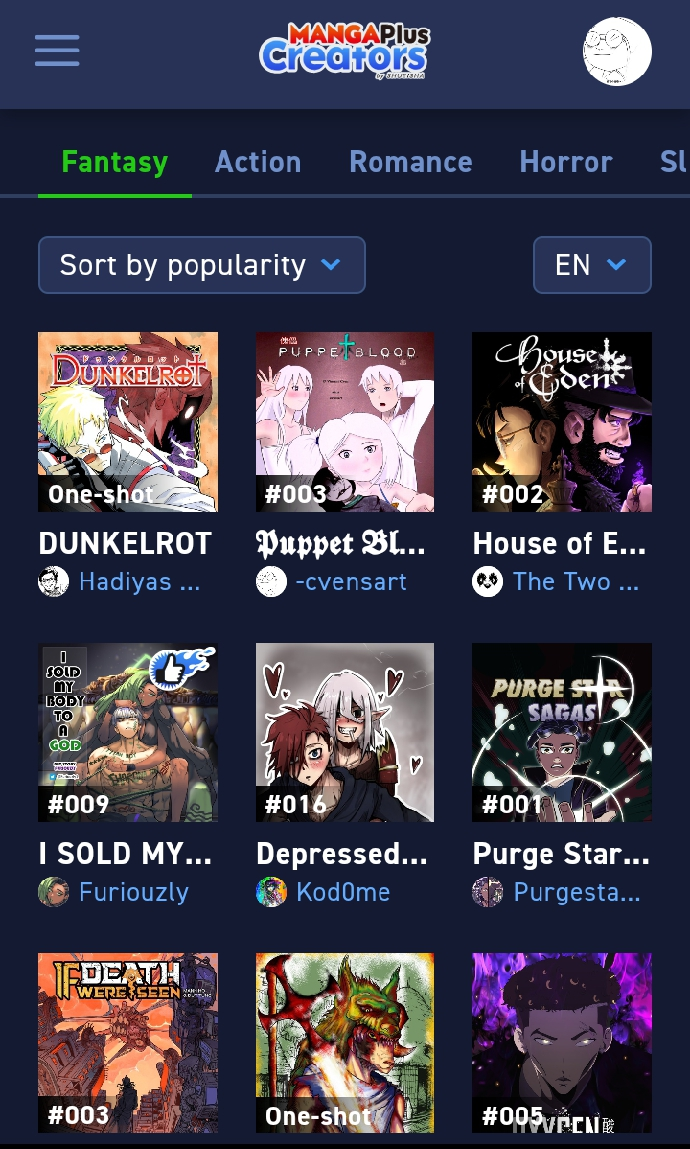Open the Depressed manga cover

tap(345, 732)
